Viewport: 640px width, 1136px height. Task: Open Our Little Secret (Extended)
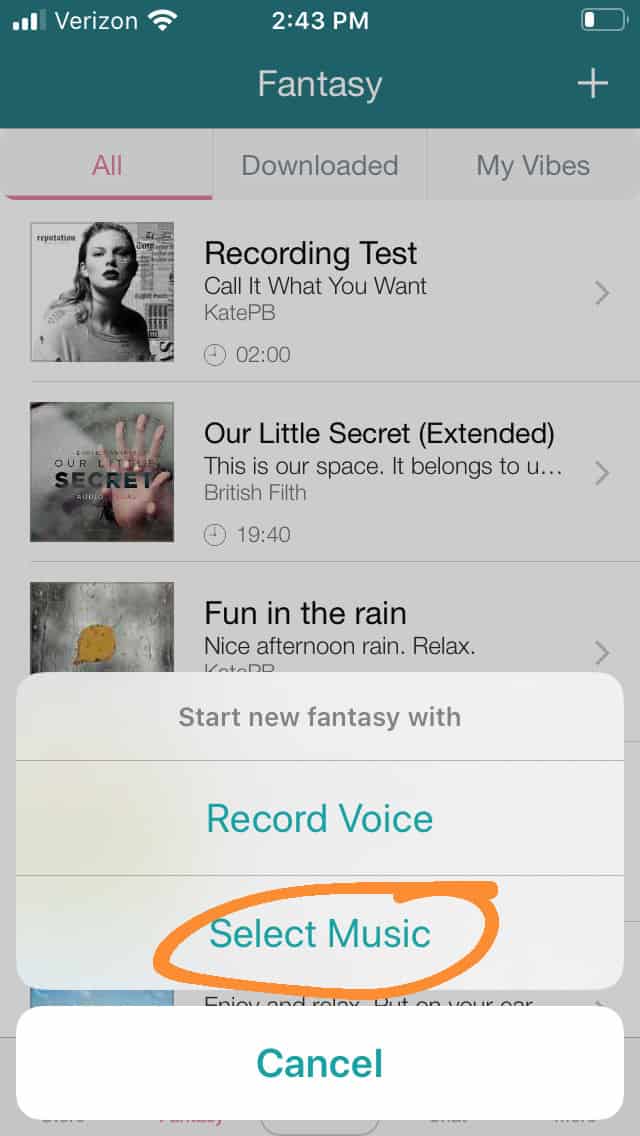tap(320, 472)
